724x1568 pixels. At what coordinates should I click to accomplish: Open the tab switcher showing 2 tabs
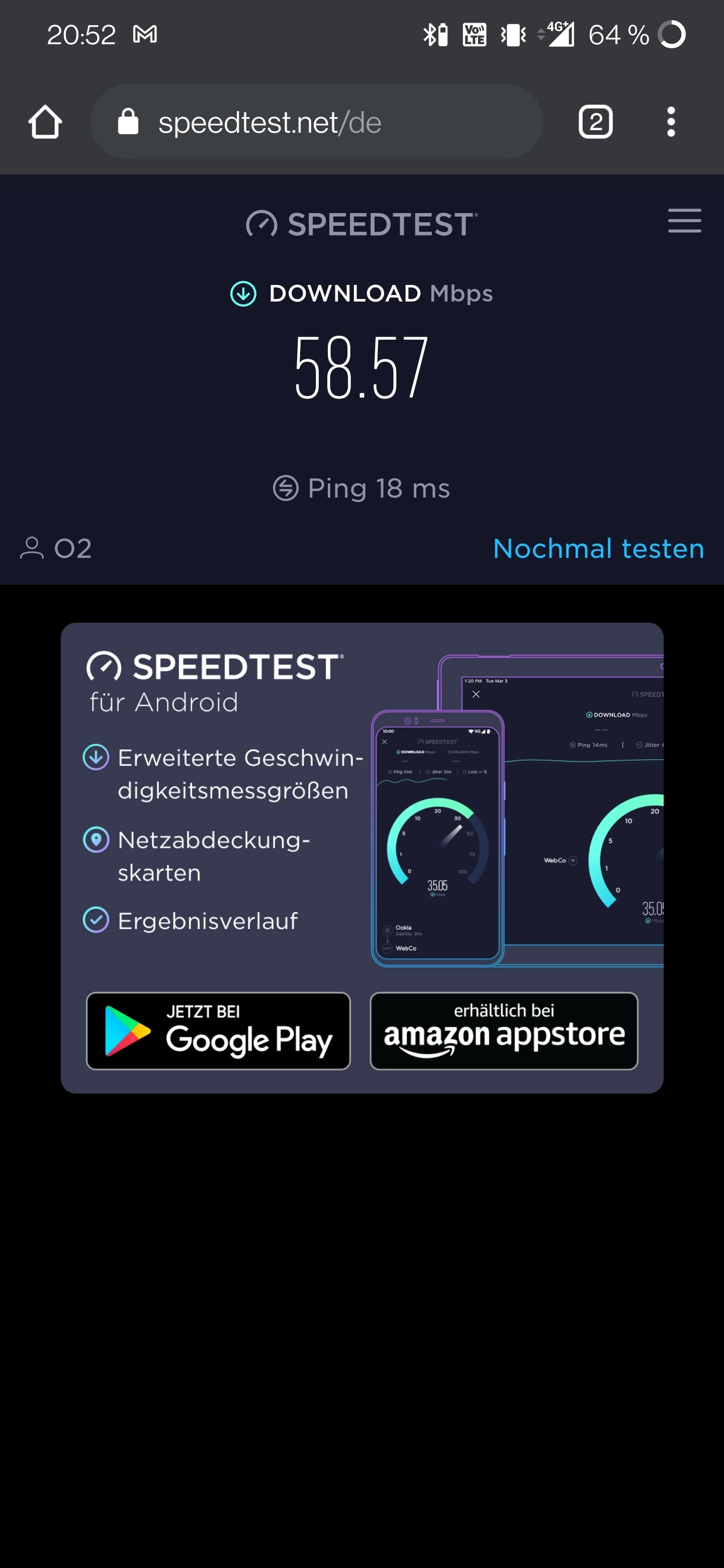[x=595, y=122]
